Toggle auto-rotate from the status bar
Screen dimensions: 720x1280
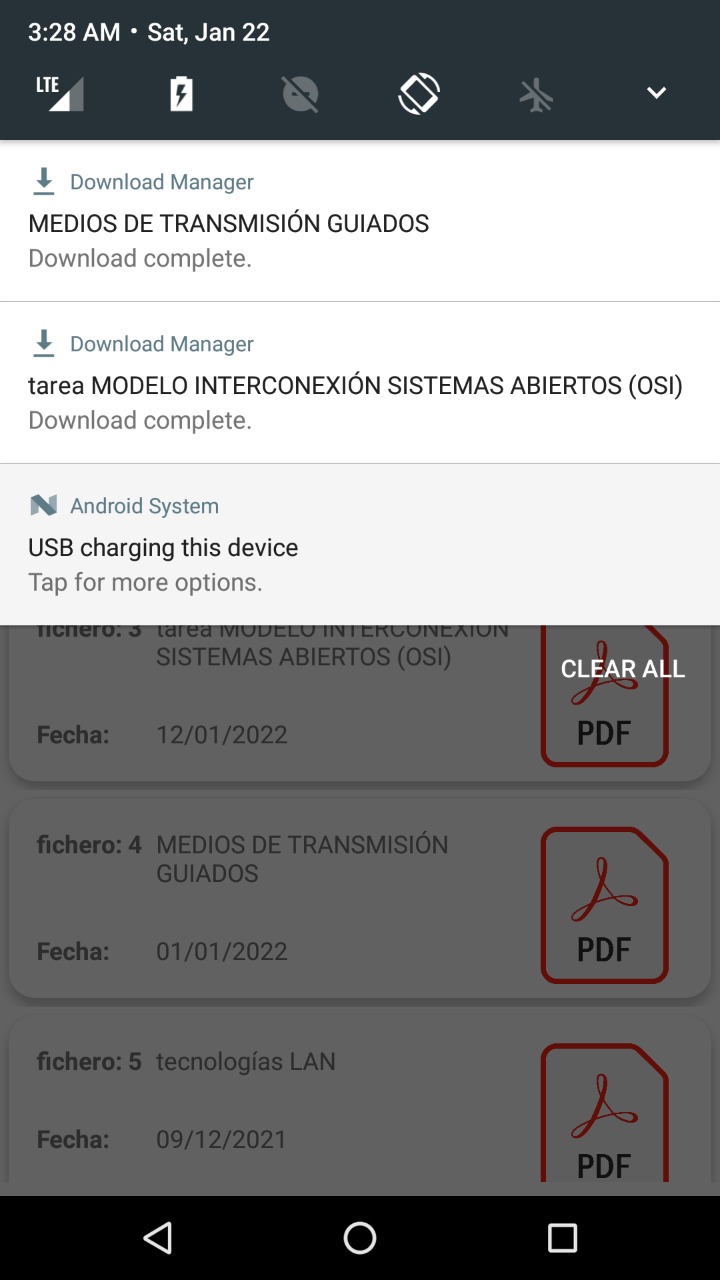point(418,92)
